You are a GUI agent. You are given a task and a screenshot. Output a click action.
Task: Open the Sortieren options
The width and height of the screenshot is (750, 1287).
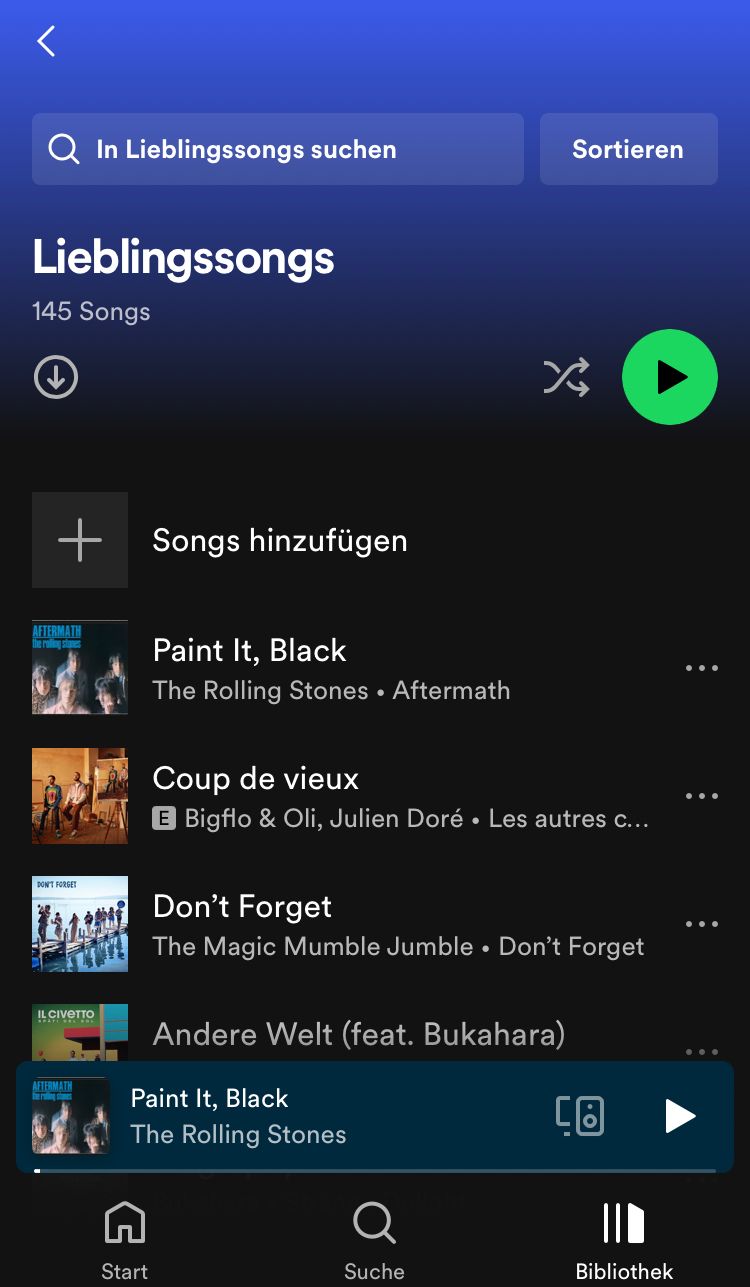628,150
